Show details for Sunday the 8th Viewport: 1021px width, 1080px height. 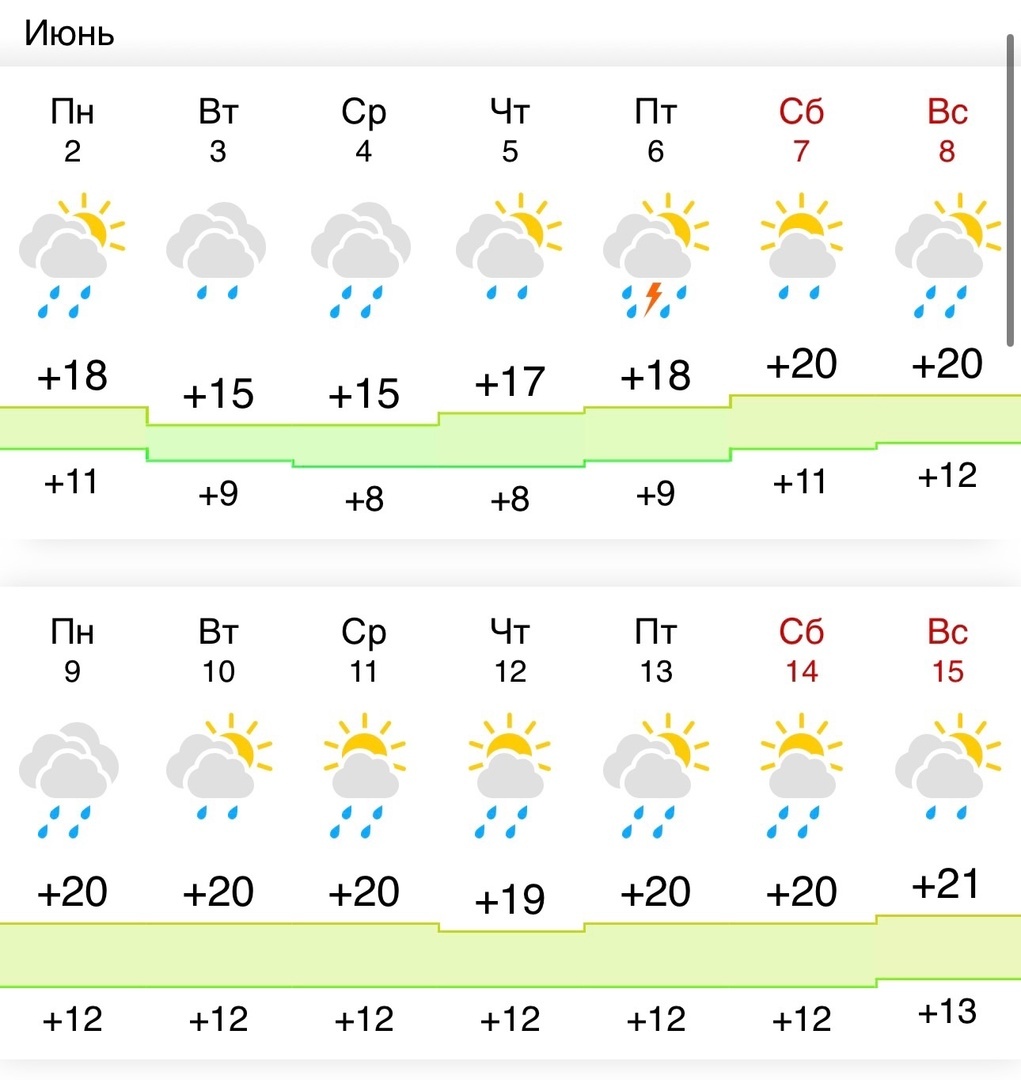pos(946,250)
